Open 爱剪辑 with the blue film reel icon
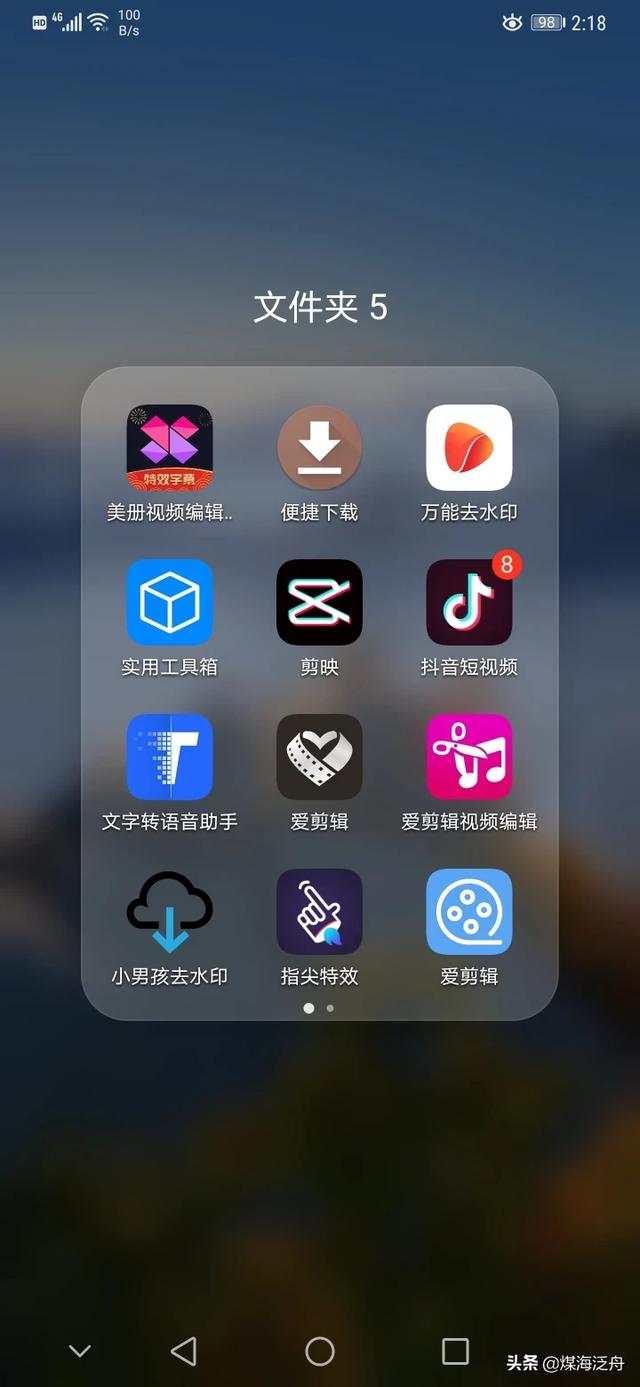Image resolution: width=640 pixels, height=1387 pixels. click(x=469, y=912)
